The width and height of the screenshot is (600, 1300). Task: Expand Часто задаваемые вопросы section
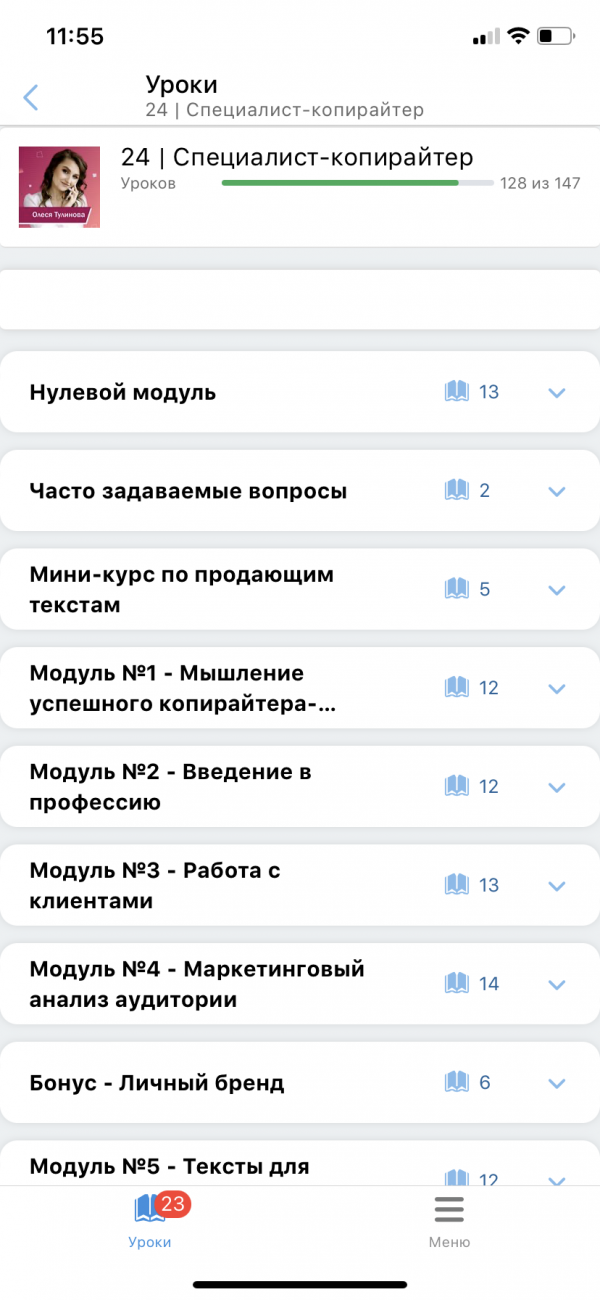(x=557, y=491)
